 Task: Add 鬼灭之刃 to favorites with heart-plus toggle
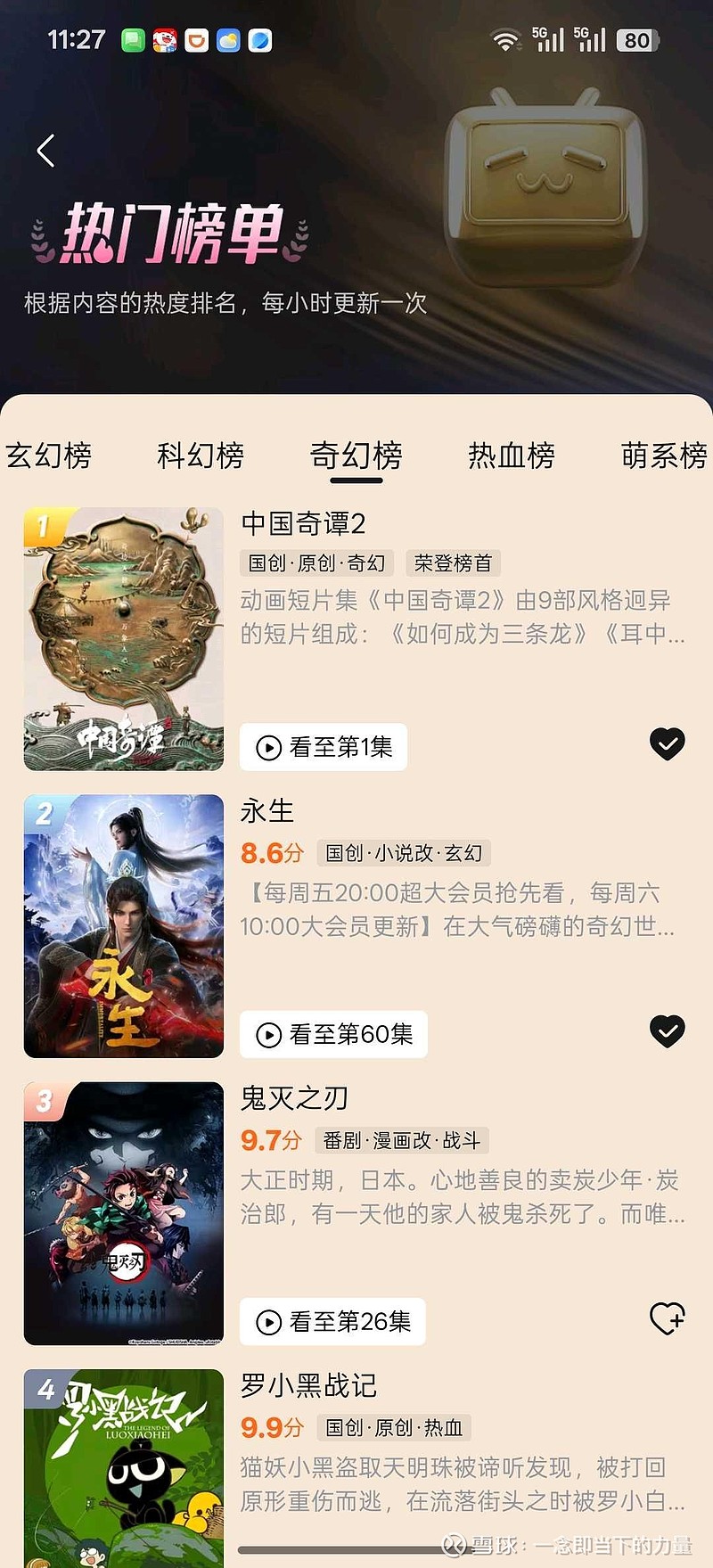tap(668, 1320)
